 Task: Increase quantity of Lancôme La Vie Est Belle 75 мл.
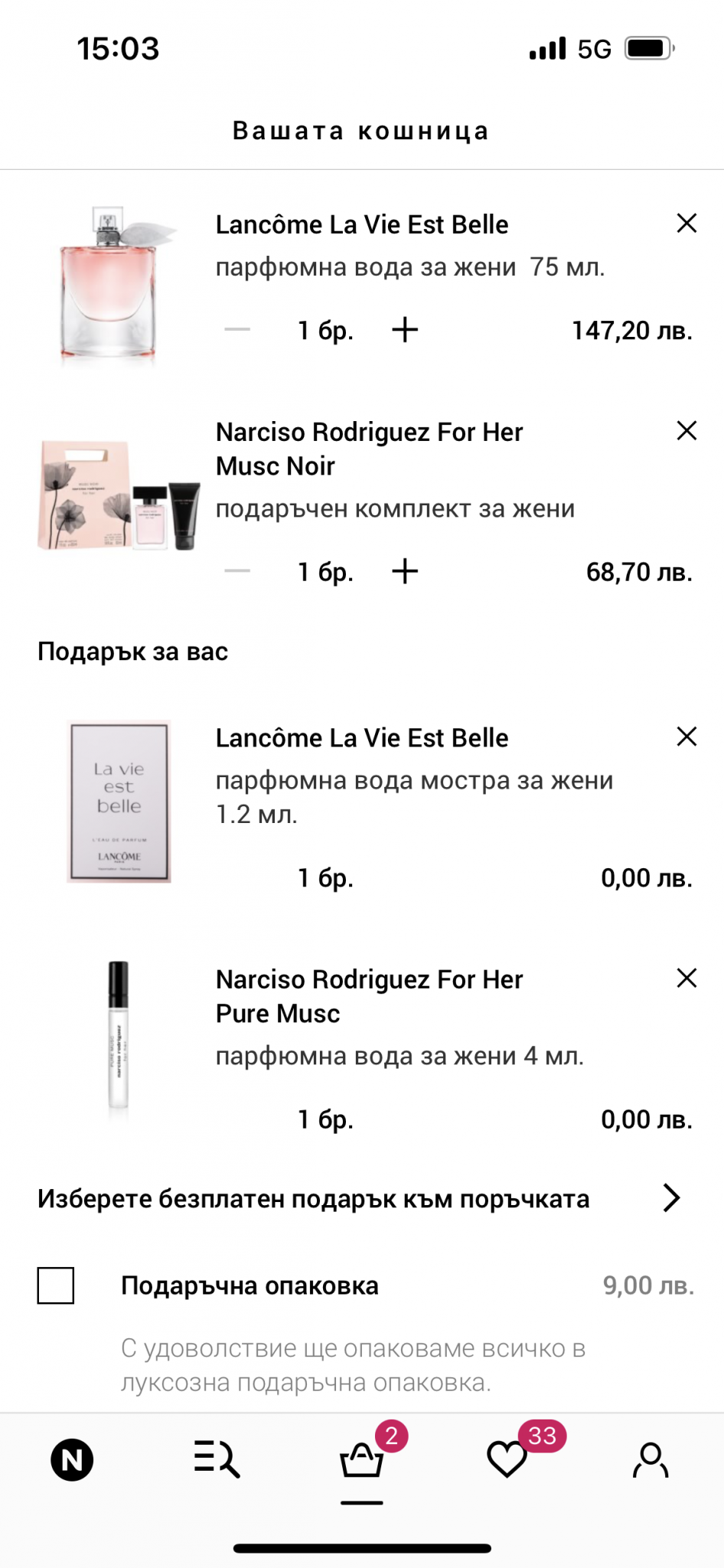[405, 330]
